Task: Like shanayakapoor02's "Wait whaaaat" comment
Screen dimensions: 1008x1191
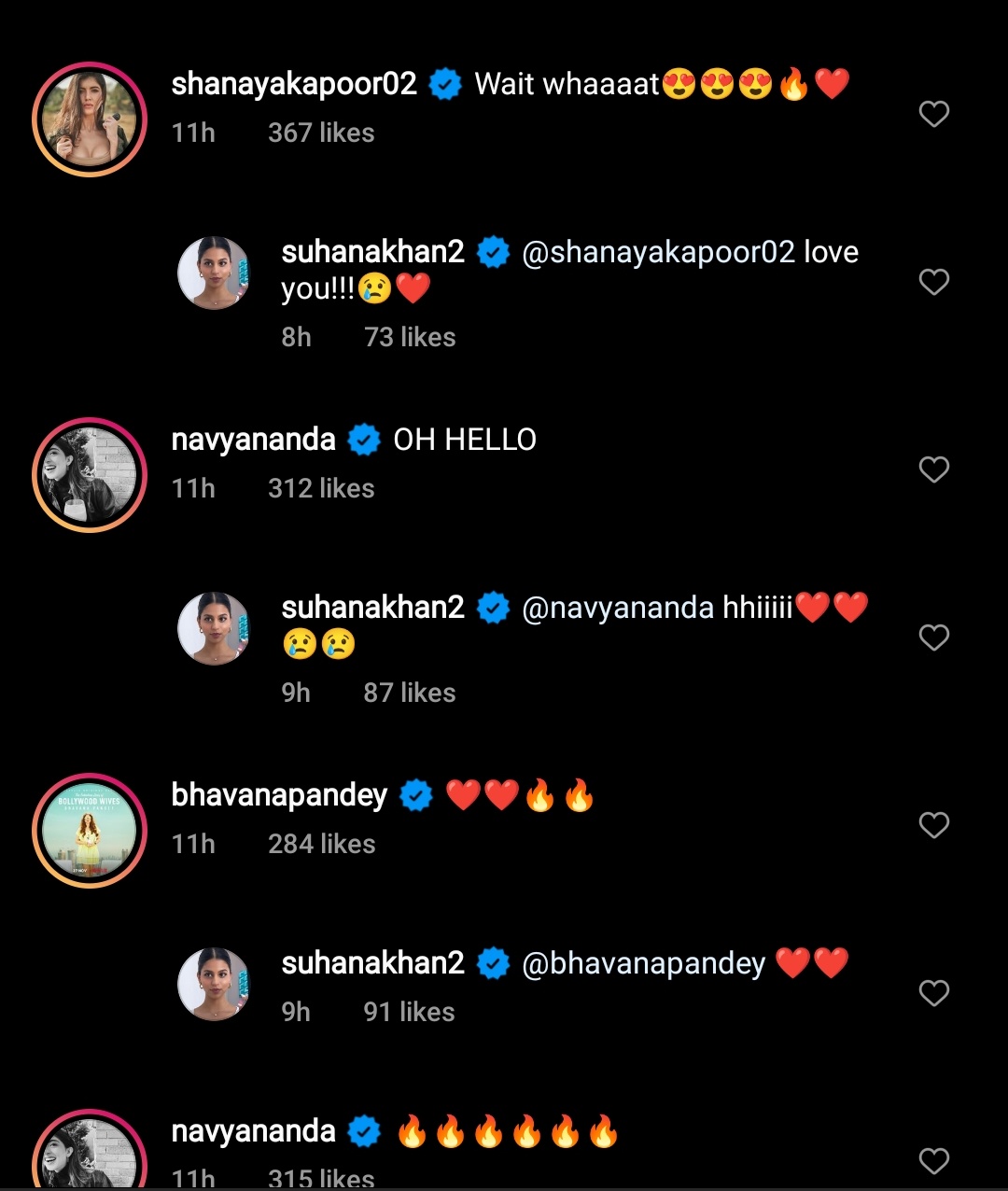Action: coord(933,114)
